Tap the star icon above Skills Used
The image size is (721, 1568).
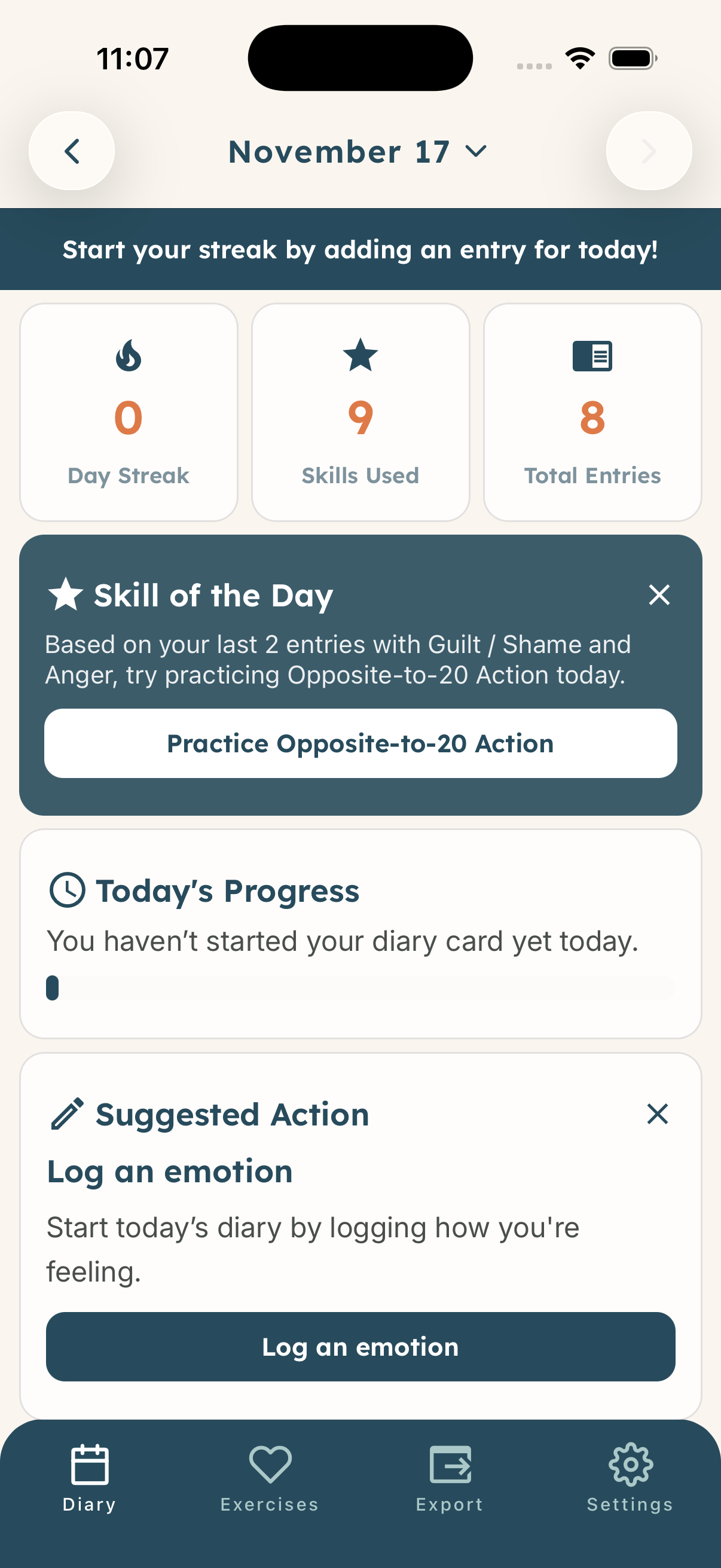[x=360, y=356]
